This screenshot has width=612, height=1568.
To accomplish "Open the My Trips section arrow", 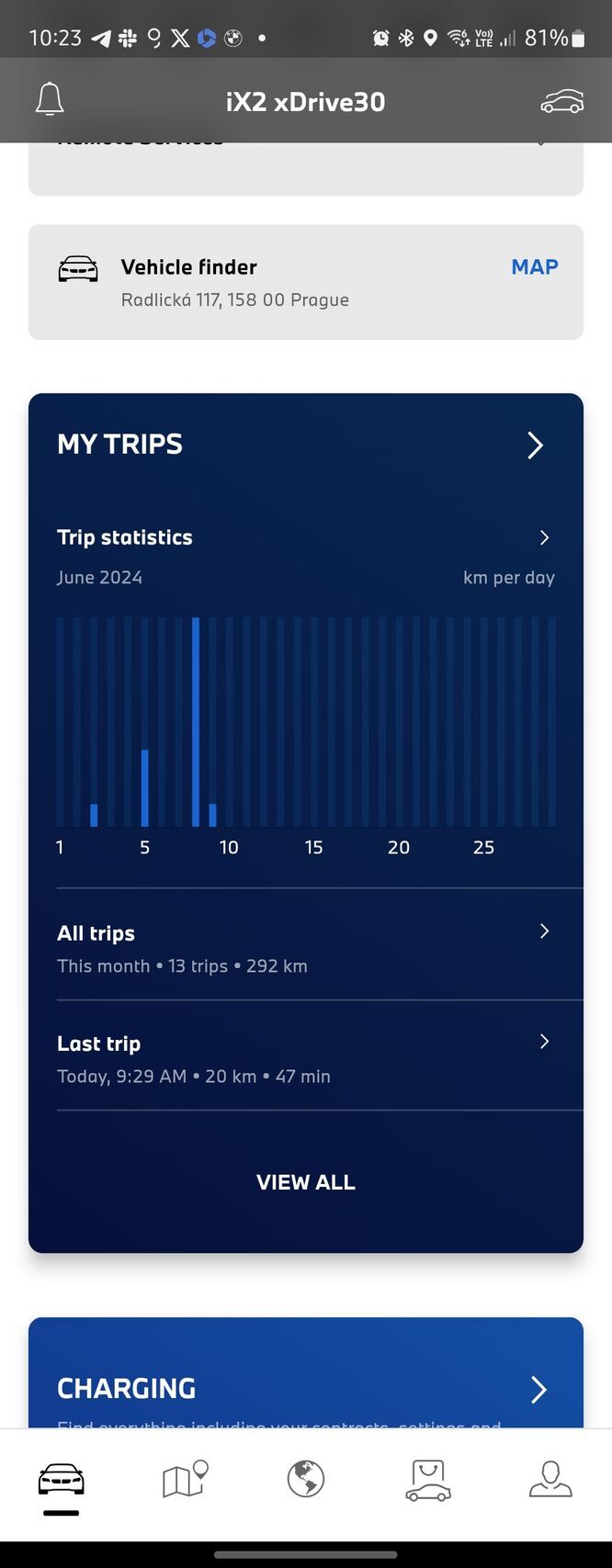I will tap(535, 446).
